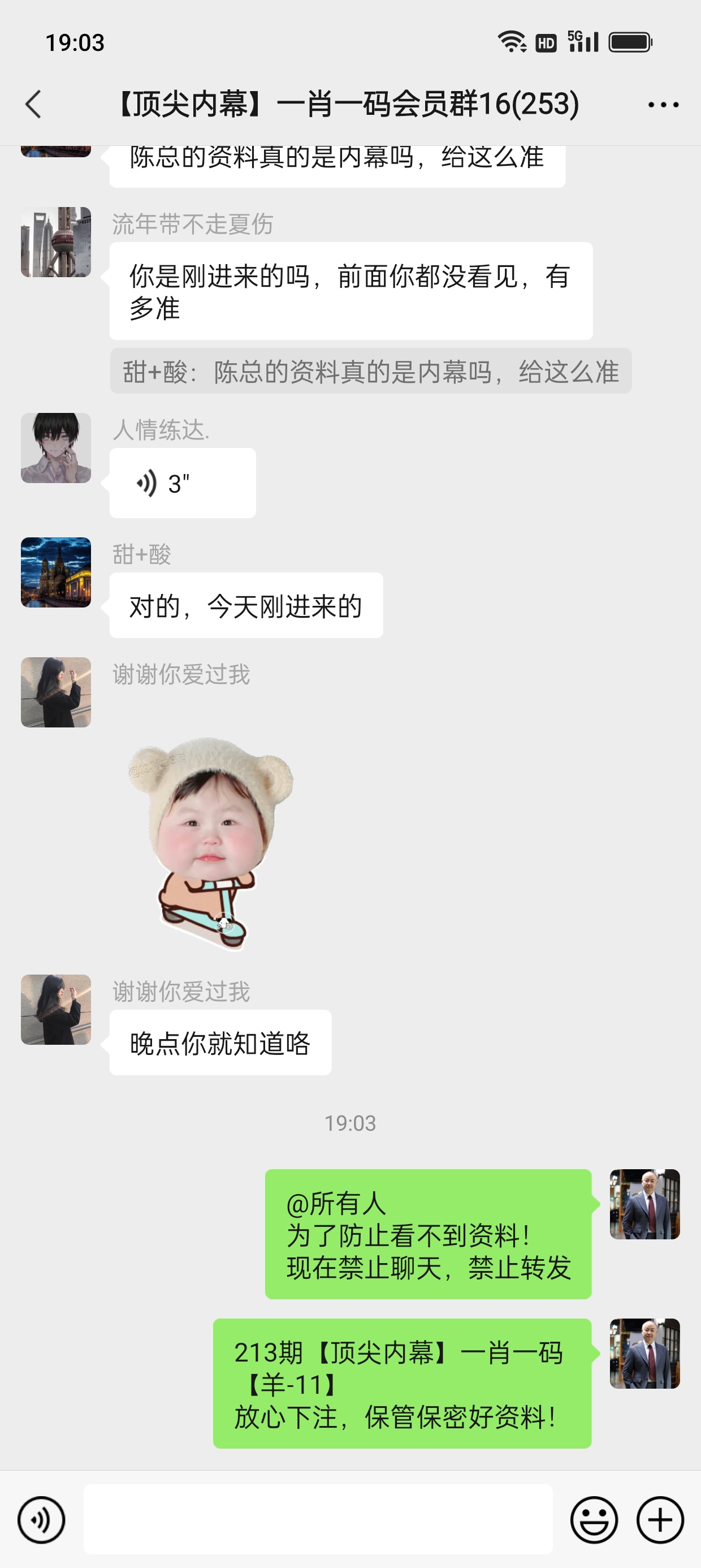The height and width of the screenshot is (1568, 701).
Task: Open own avatar beside the 213期 message
Action: pos(644,1353)
